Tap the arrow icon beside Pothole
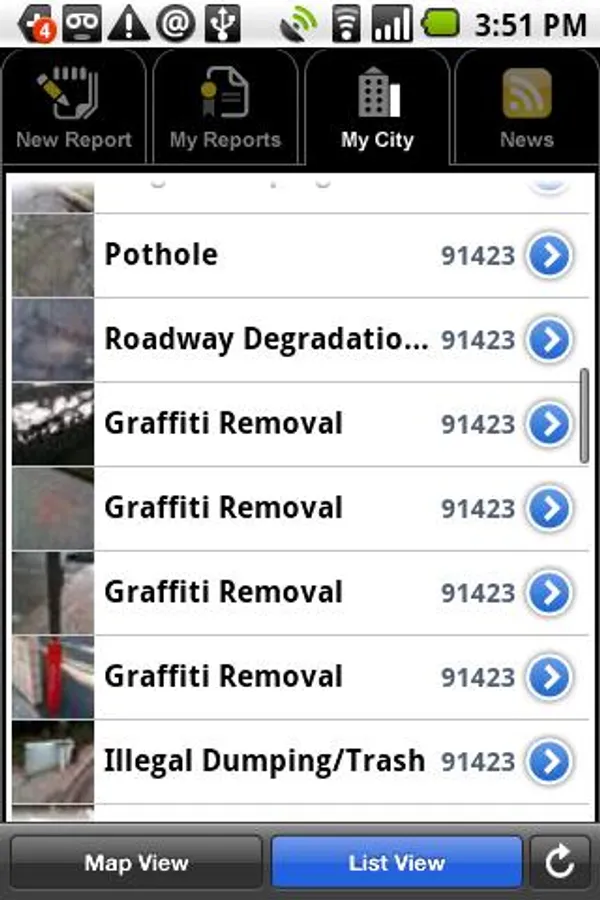The height and width of the screenshot is (900, 600). (x=549, y=256)
